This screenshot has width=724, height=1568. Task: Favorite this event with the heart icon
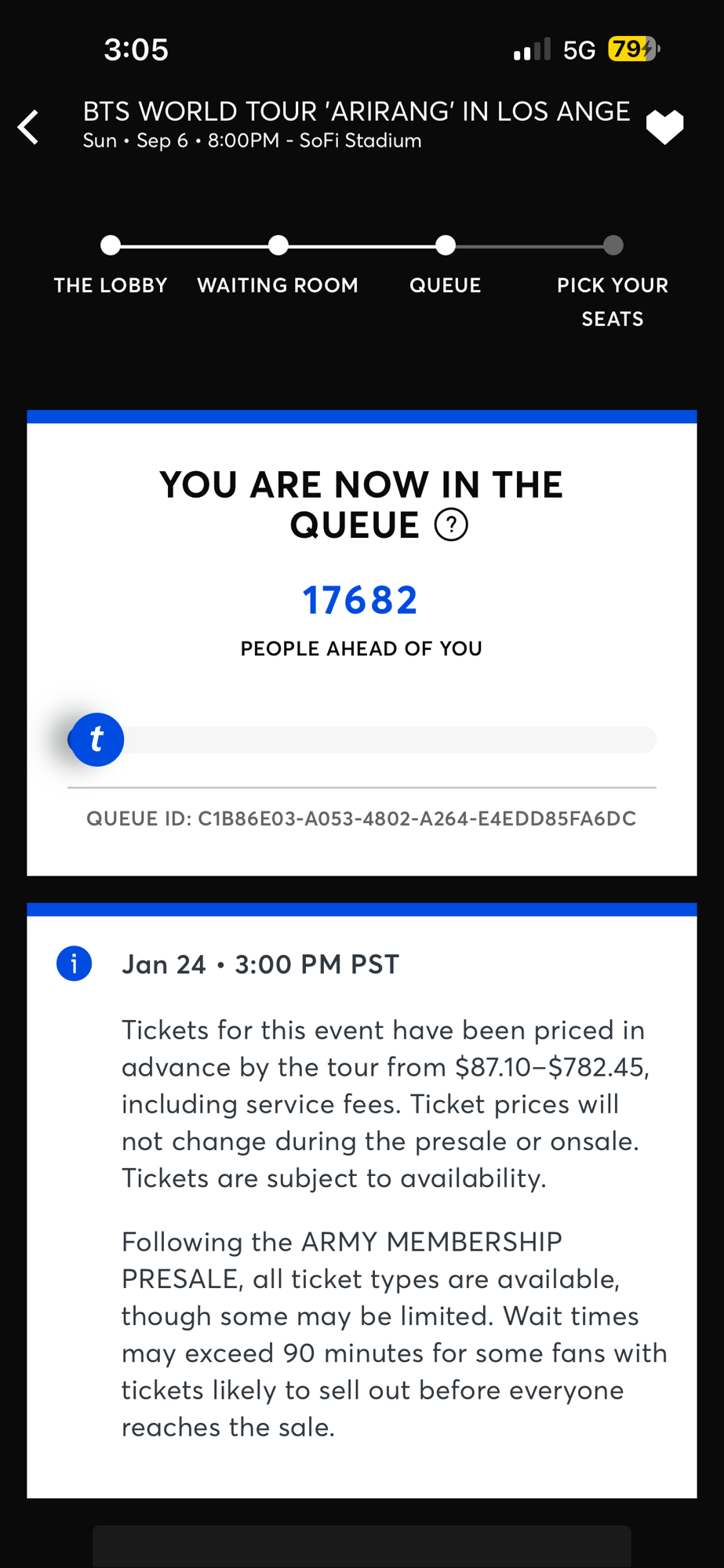click(x=664, y=127)
